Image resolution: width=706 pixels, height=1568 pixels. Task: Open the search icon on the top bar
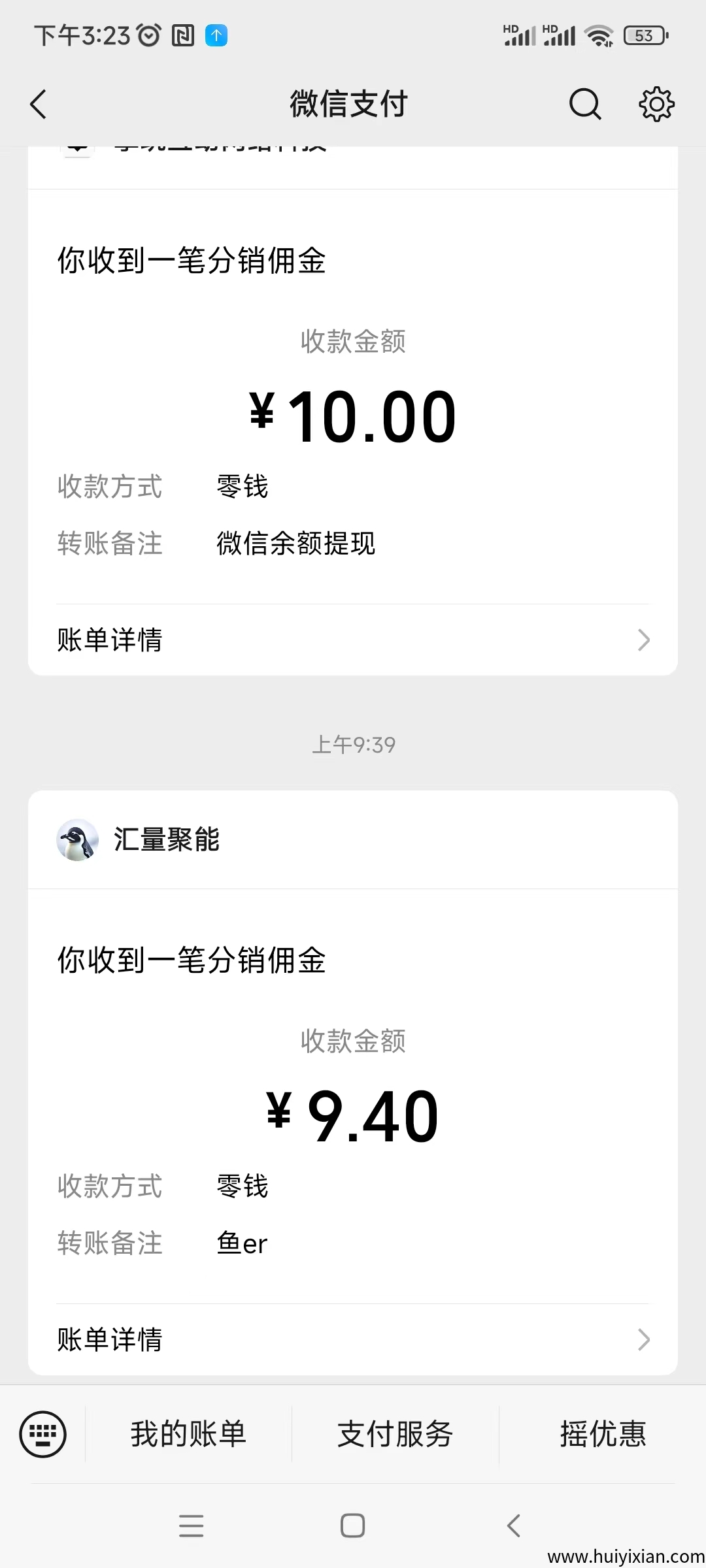(584, 103)
